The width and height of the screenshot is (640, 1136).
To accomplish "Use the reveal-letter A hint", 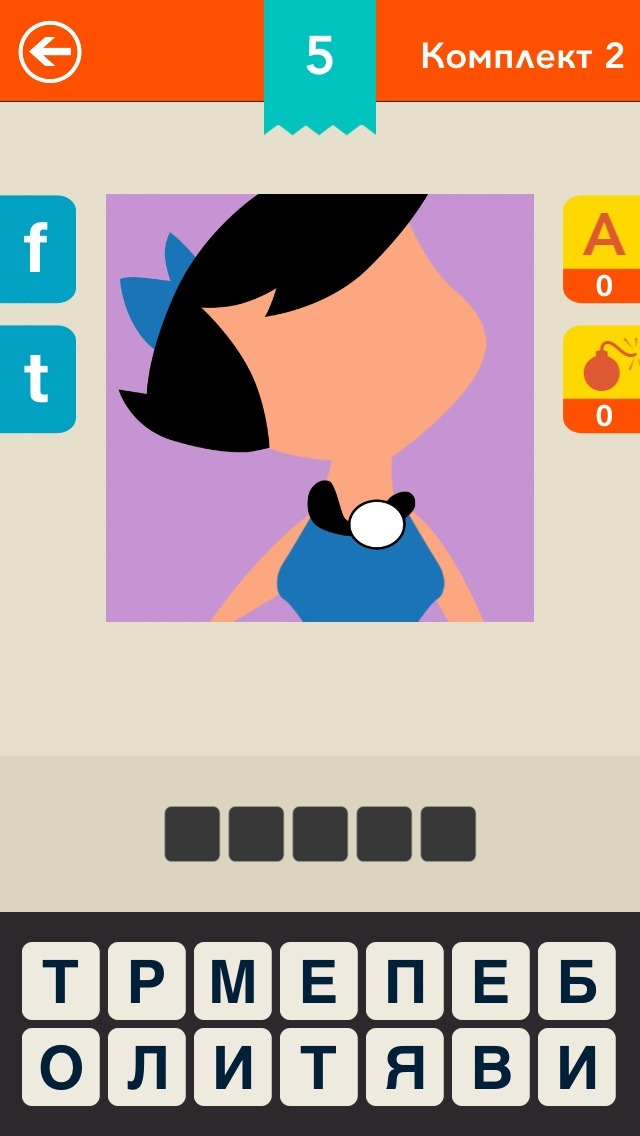I will point(602,248).
